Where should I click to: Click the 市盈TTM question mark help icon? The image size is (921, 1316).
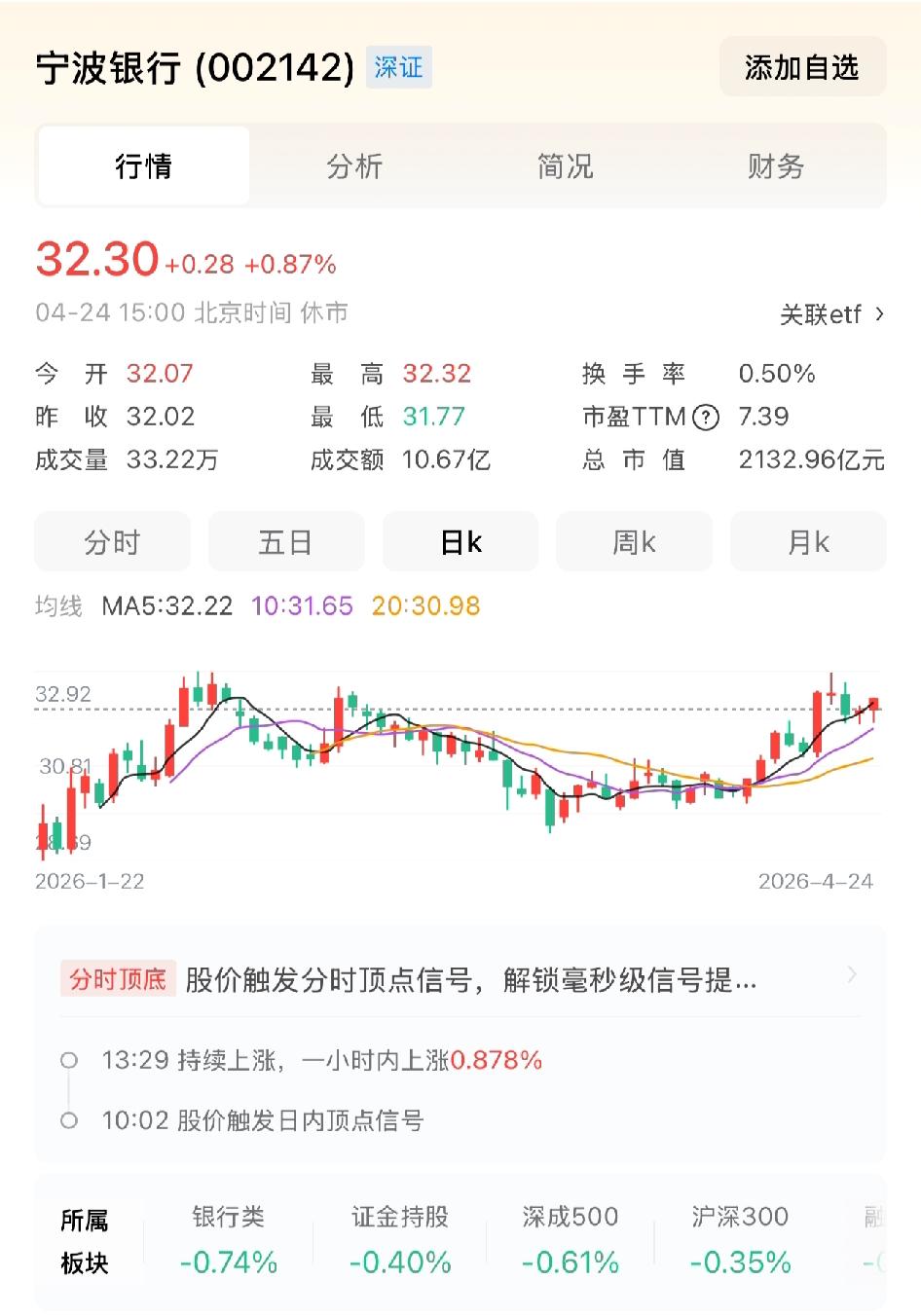click(705, 417)
